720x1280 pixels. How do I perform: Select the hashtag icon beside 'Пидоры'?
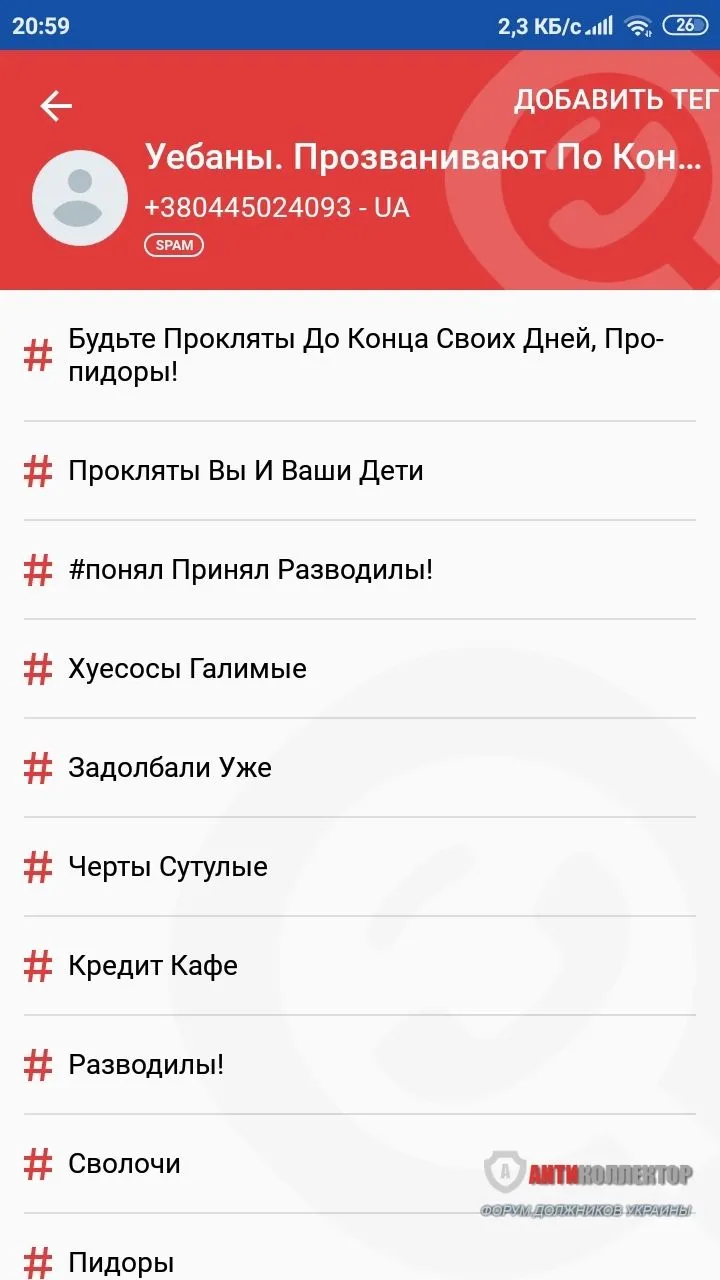coord(37,1259)
